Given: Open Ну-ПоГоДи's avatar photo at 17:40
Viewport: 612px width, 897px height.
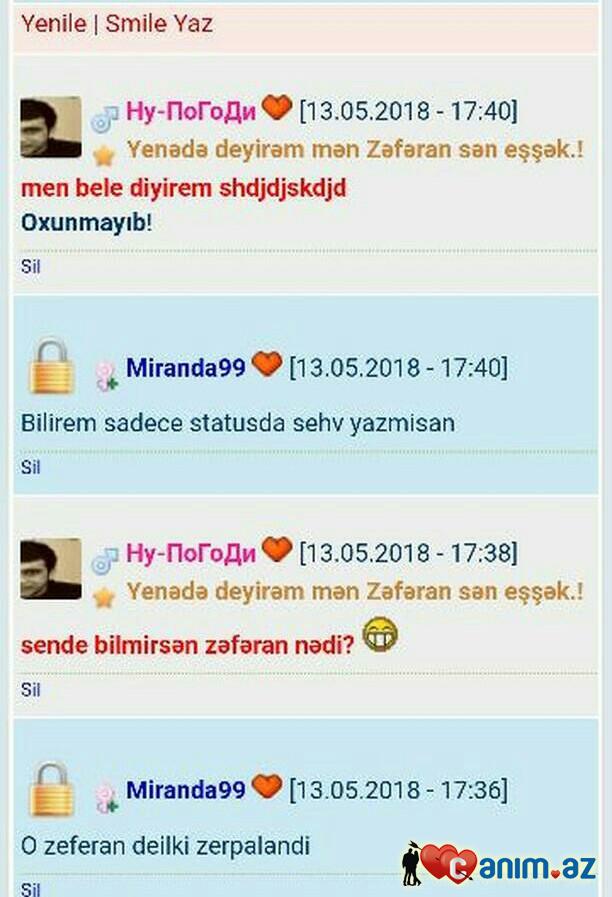Looking at the screenshot, I should pos(51,127).
